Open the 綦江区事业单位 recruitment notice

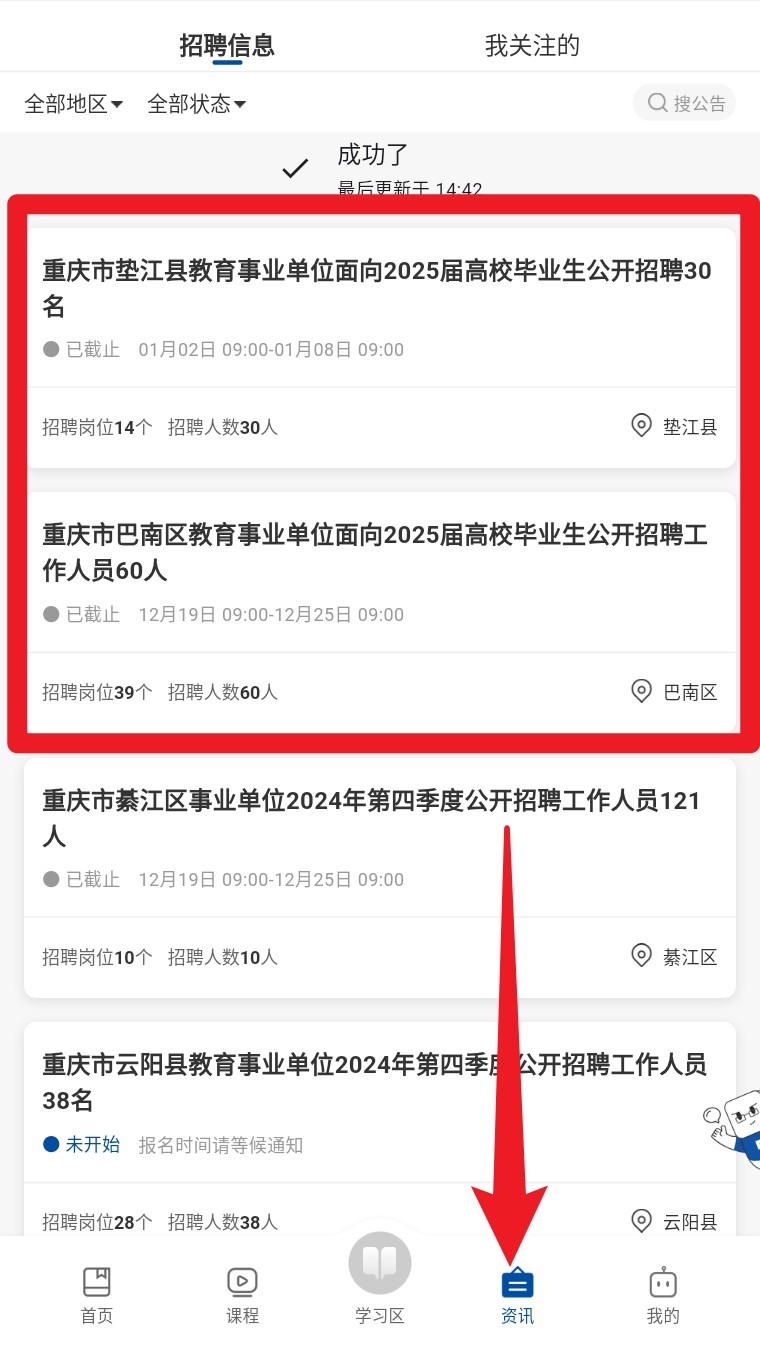click(380, 818)
